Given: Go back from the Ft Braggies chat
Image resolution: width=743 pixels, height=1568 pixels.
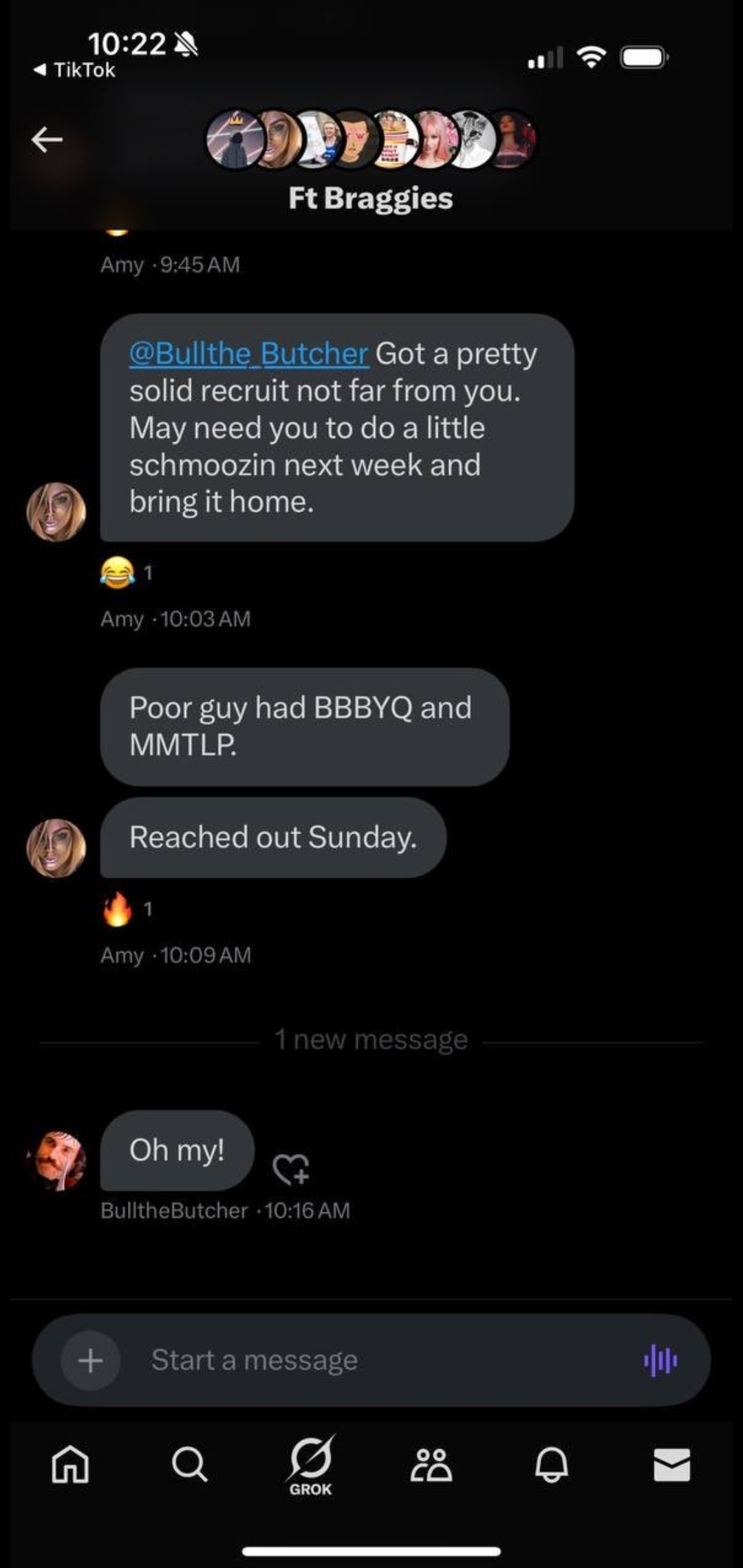Looking at the screenshot, I should click(x=47, y=140).
